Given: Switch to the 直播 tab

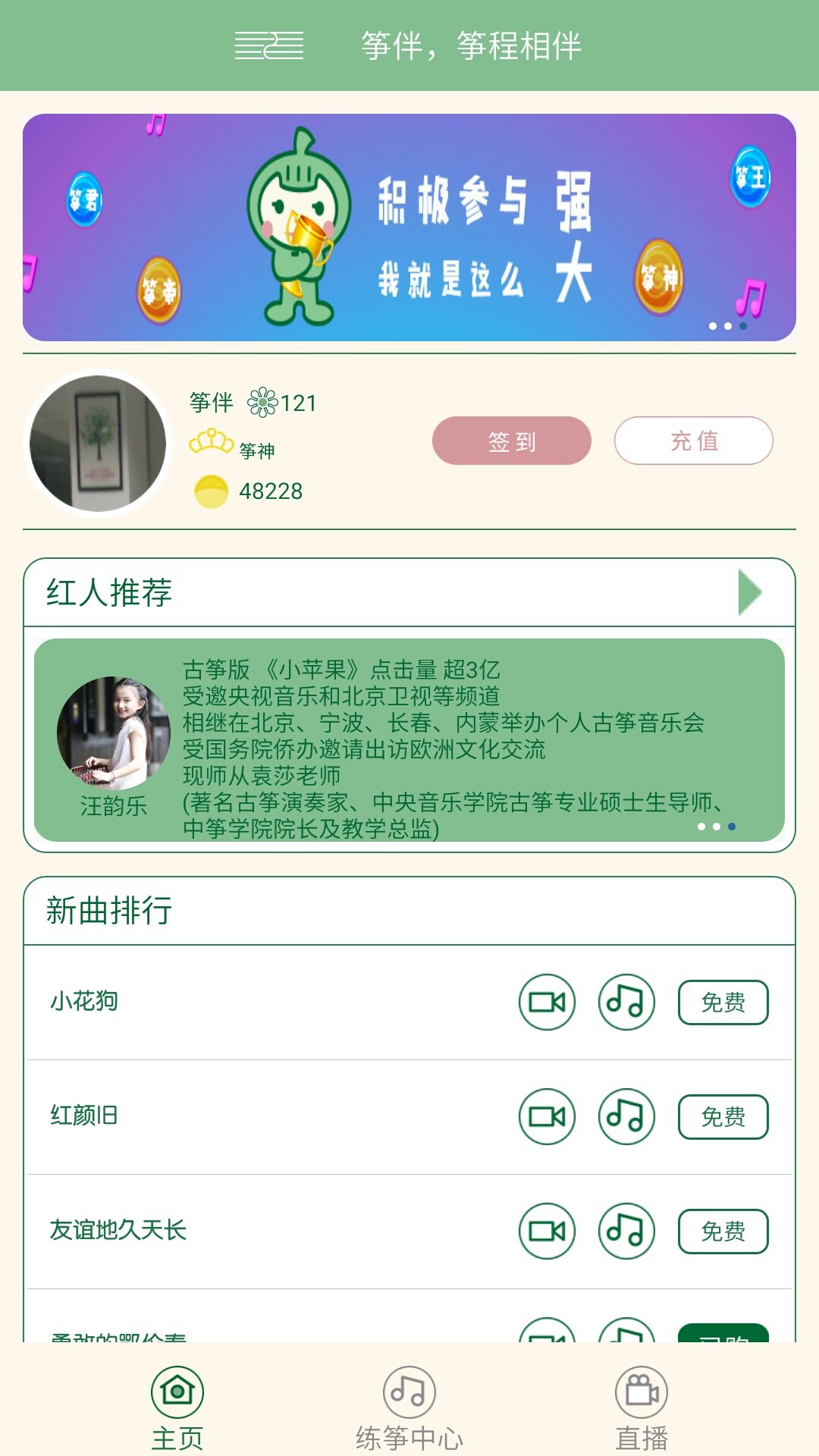Looking at the screenshot, I should click(642, 1407).
